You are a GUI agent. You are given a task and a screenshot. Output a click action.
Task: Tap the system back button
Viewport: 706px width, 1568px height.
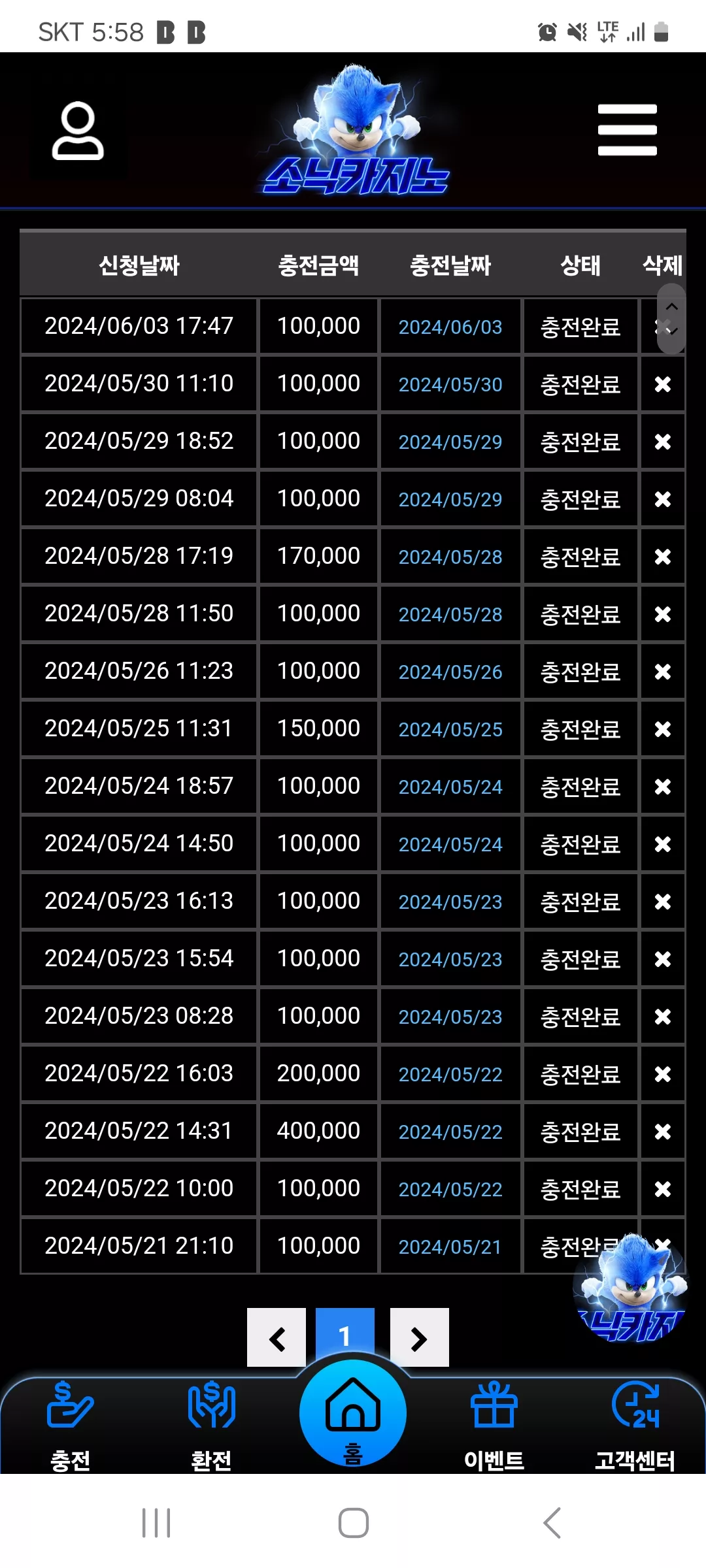pos(552,1523)
